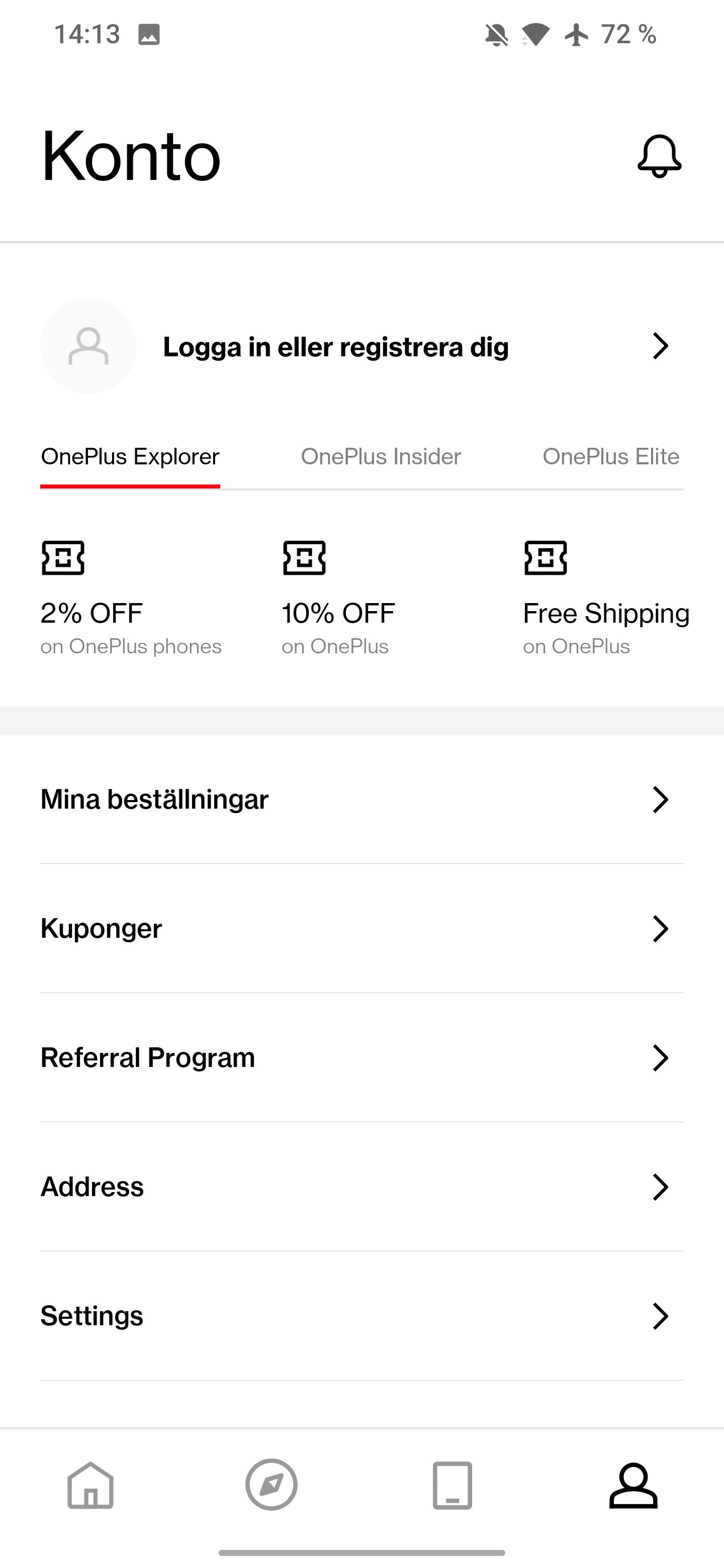
Task: Switch to the OnePlus Insider tab
Action: click(x=381, y=456)
